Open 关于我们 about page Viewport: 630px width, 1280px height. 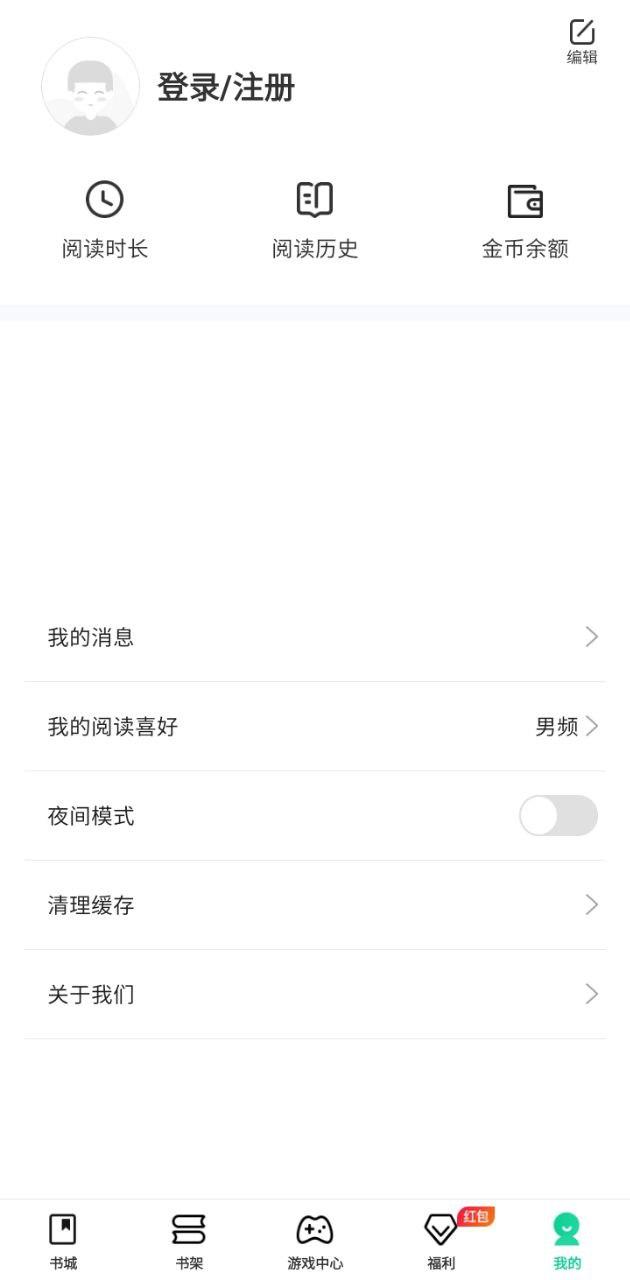pos(315,995)
